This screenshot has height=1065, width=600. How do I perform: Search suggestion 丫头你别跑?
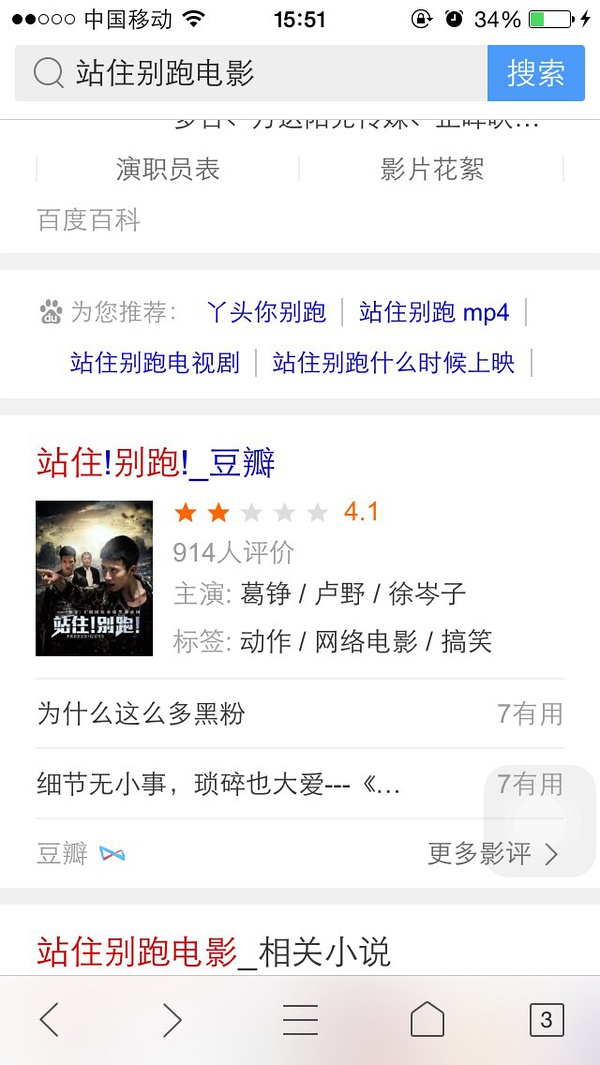pyautogui.click(x=266, y=312)
